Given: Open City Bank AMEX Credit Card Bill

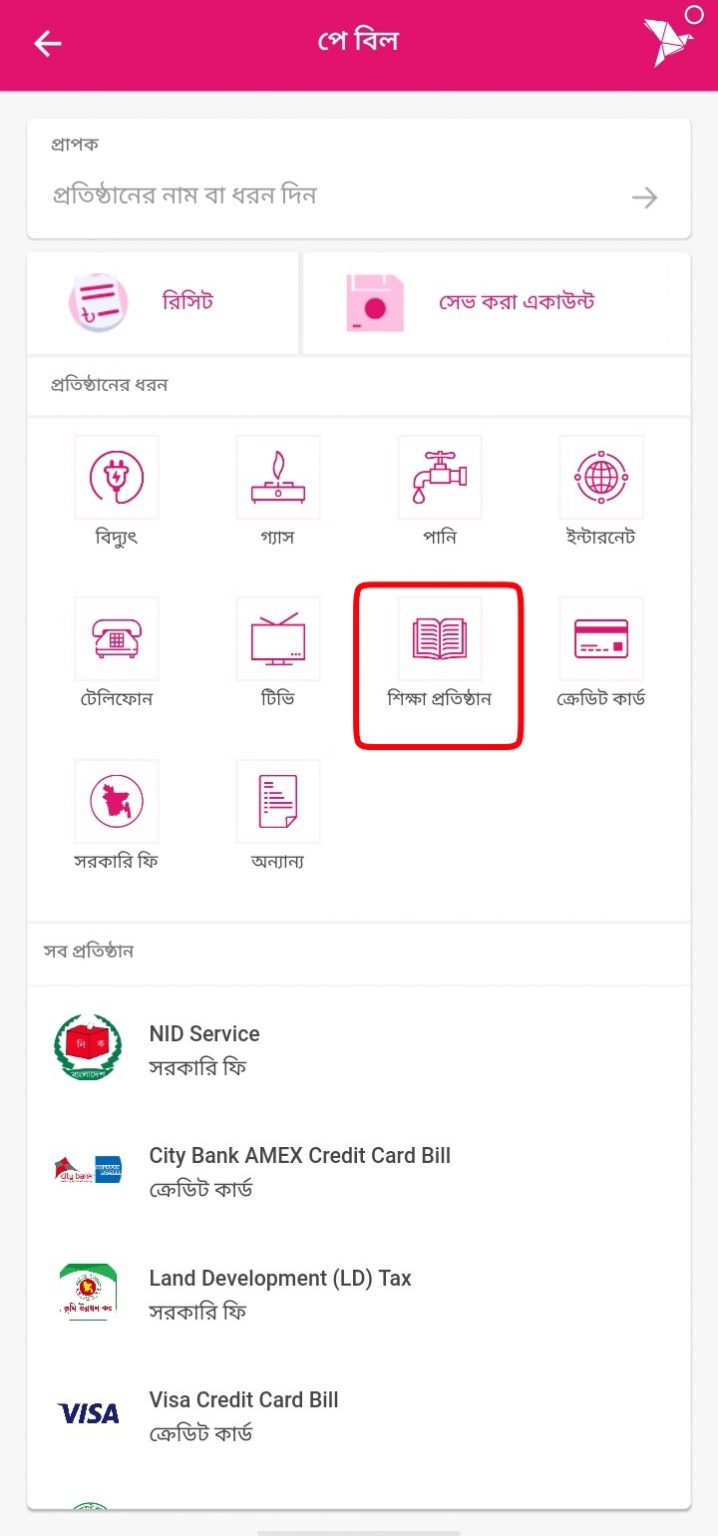Looking at the screenshot, I should 358,1171.
